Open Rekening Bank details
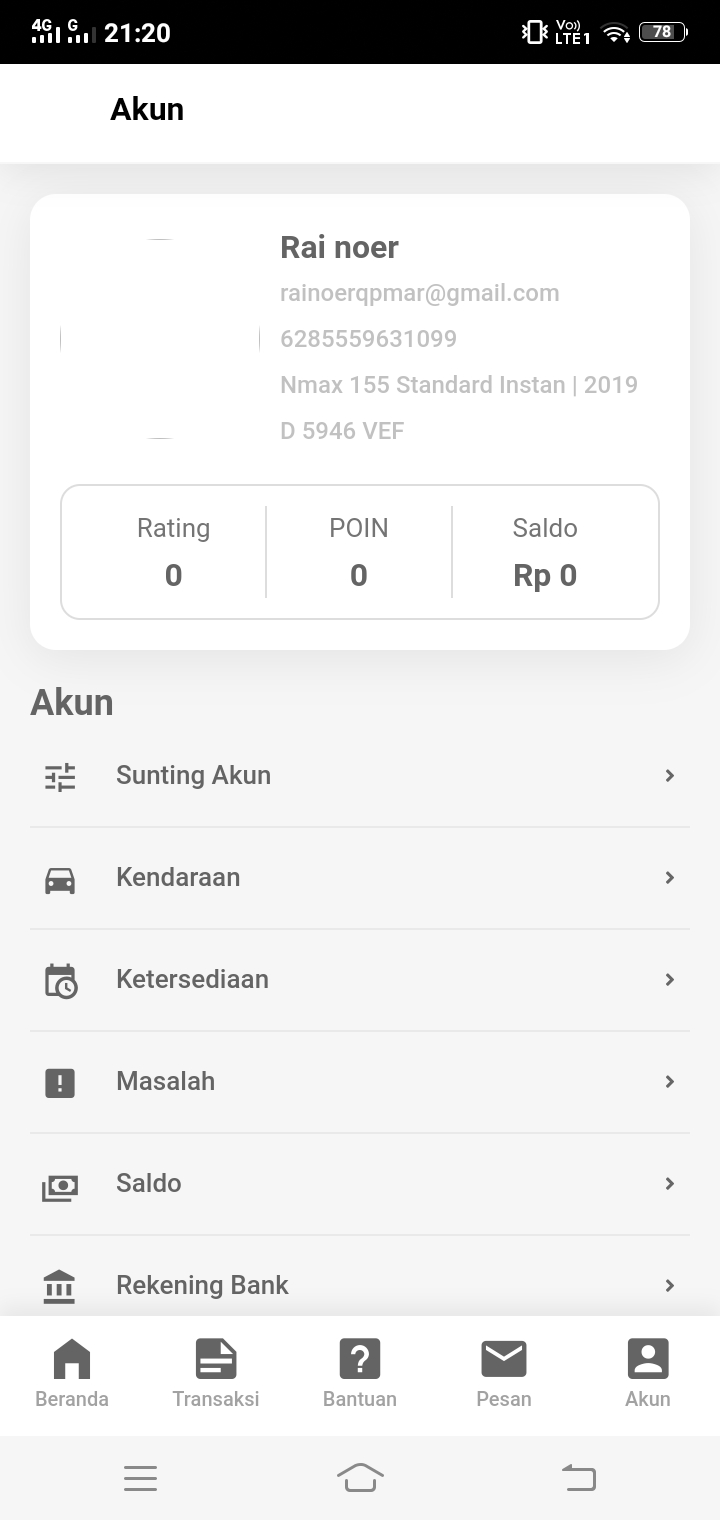 pos(358,1285)
